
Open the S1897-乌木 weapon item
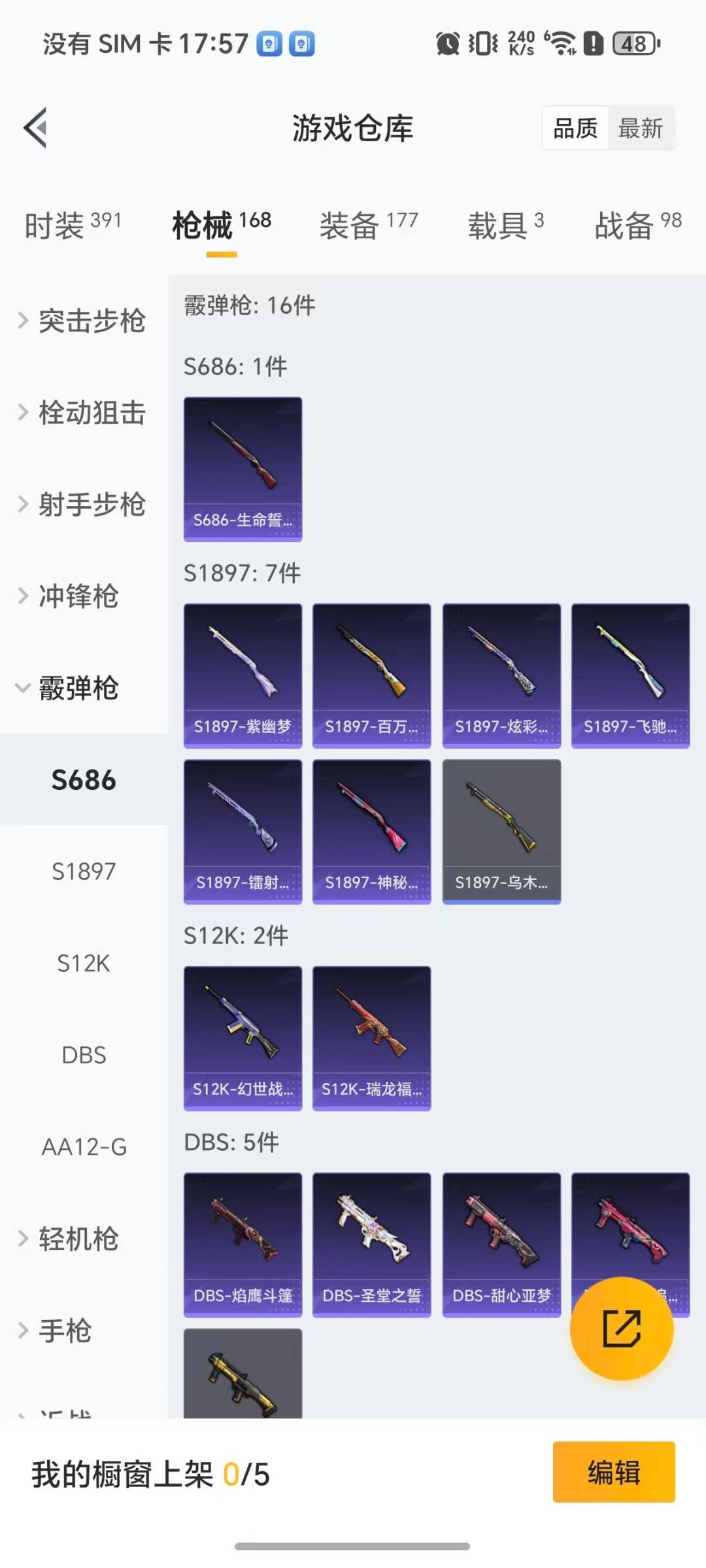pos(501,830)
